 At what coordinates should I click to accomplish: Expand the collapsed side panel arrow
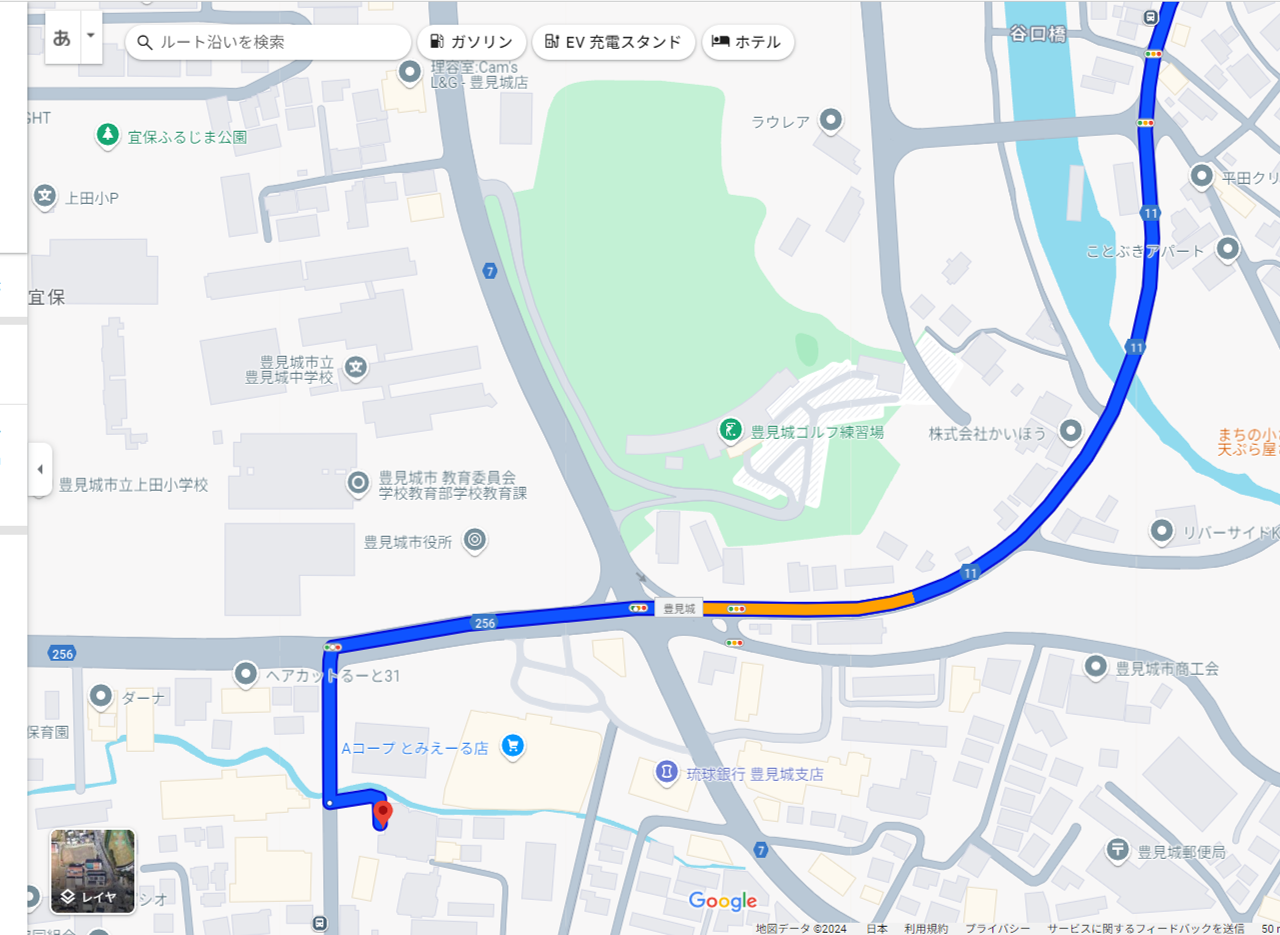[40, 469]
